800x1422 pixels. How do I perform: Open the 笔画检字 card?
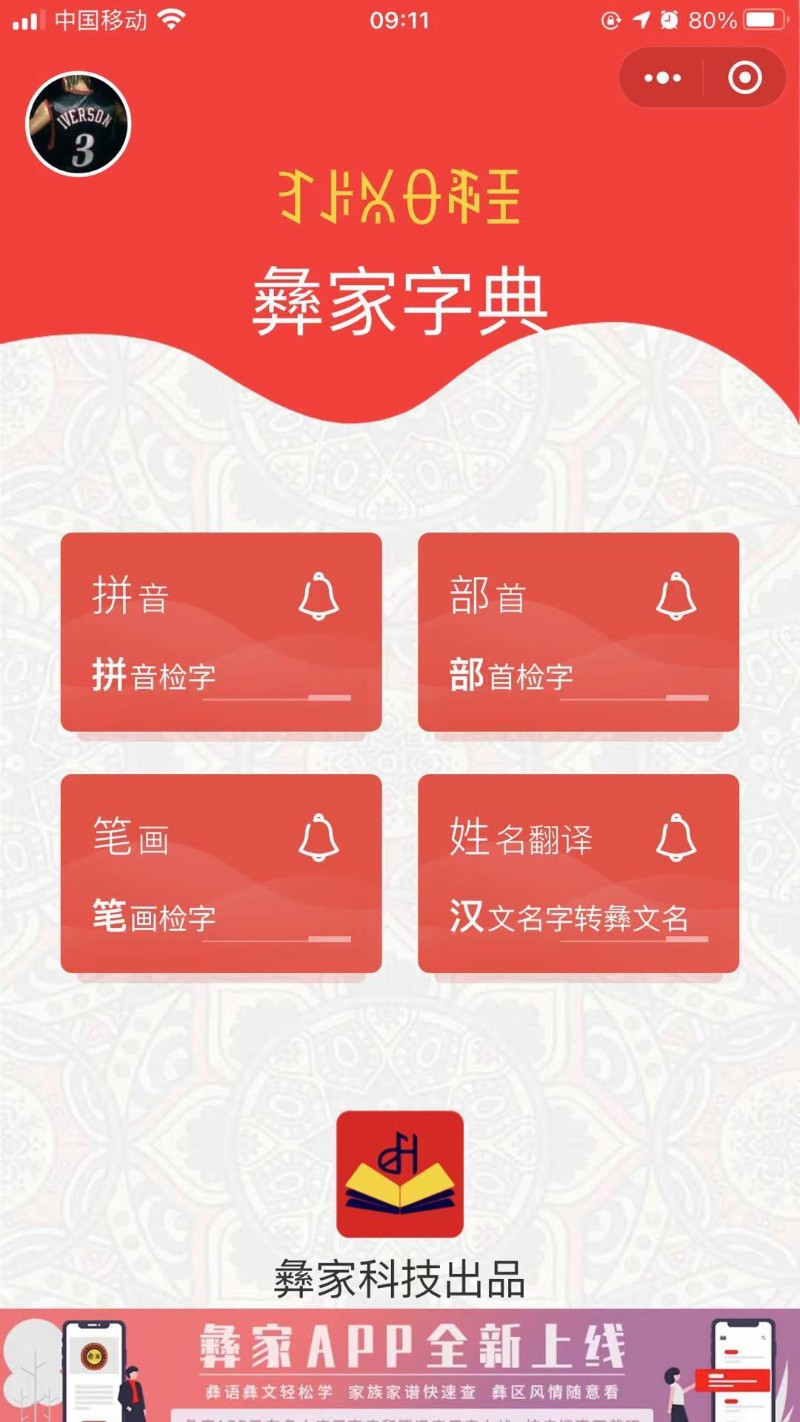pyautogui.click(x=221, y=873)
